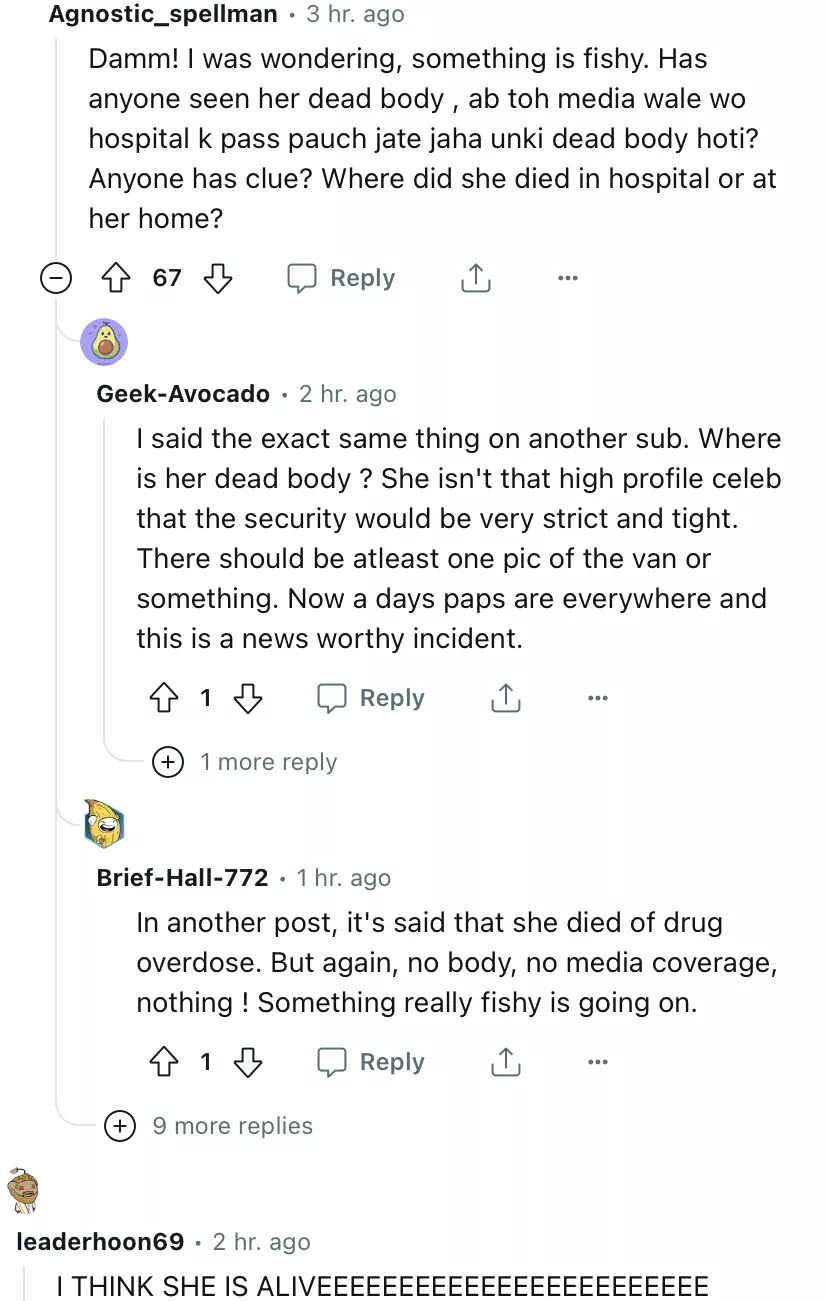This screenshot has width=828, height=1301.
Task: Reply to Agnostic_spellman's comment
Action: 341,278
